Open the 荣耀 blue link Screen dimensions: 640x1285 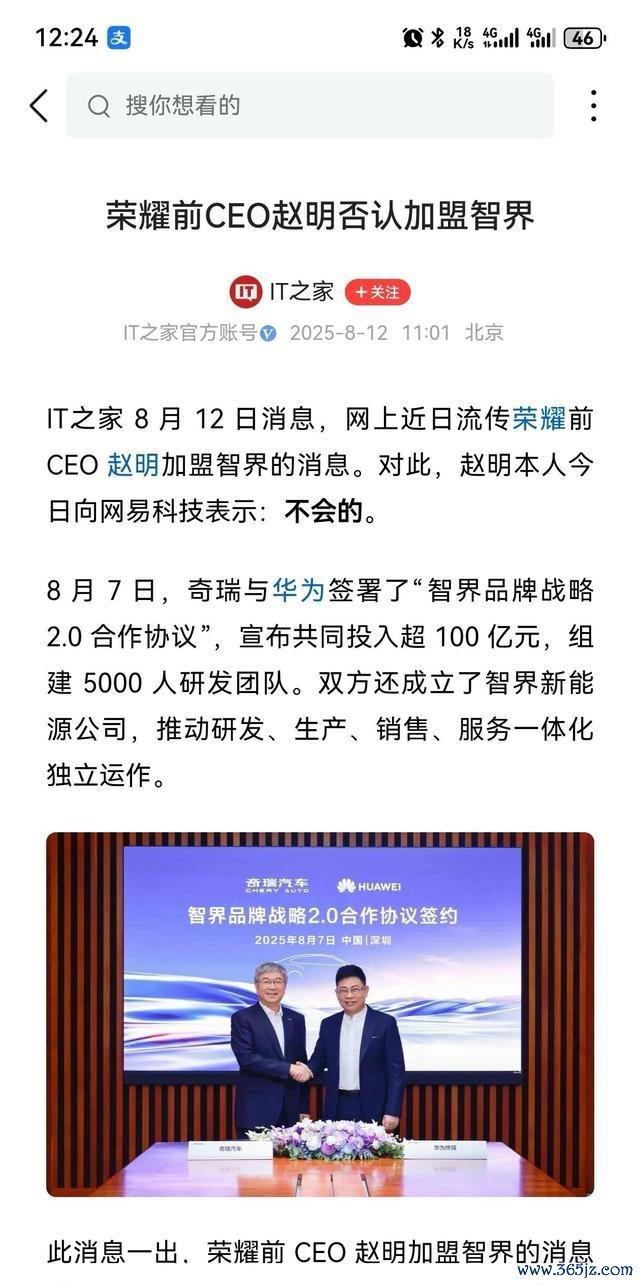click(539, 418)
